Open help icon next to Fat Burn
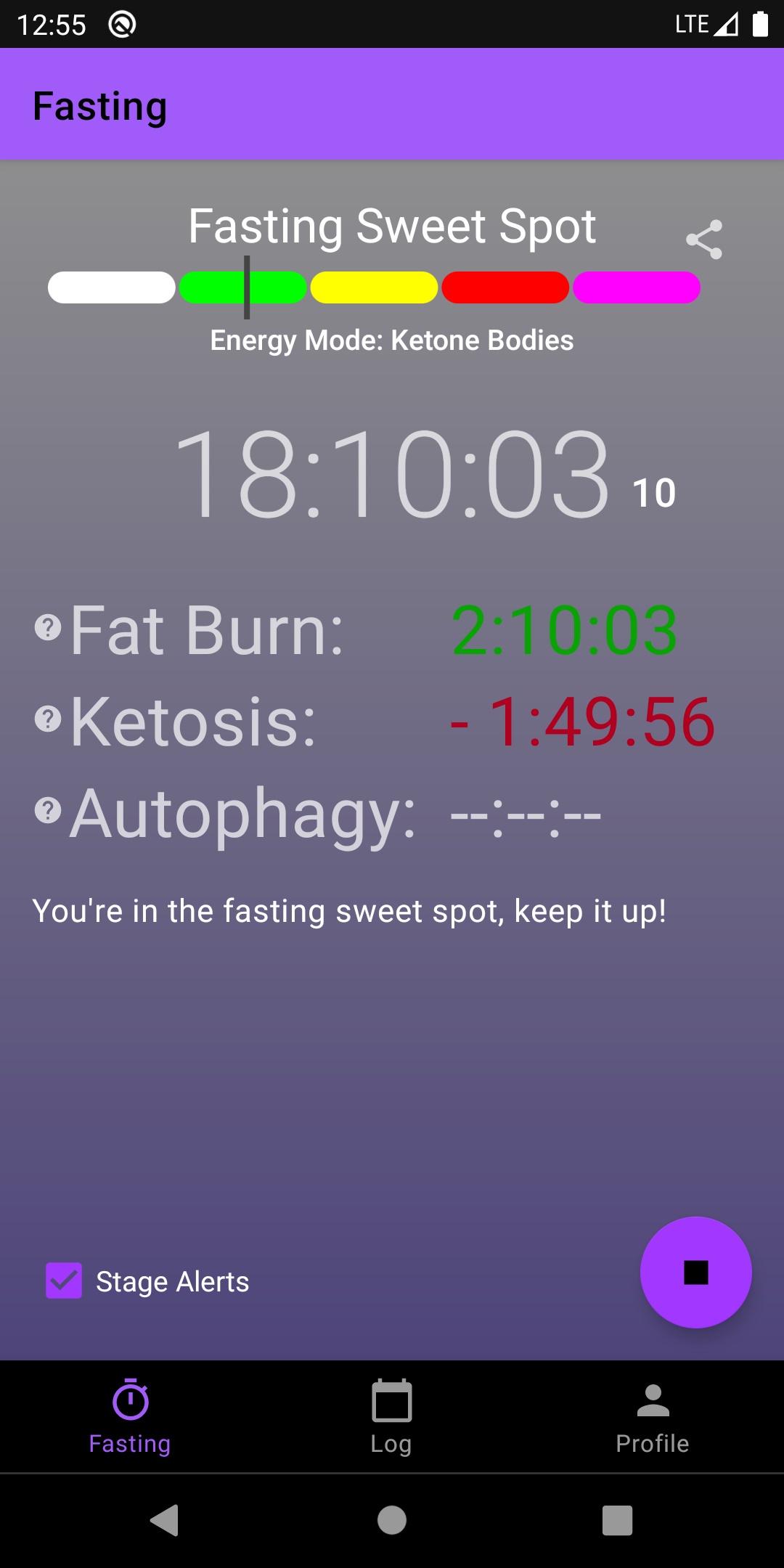 pos(48,627)
